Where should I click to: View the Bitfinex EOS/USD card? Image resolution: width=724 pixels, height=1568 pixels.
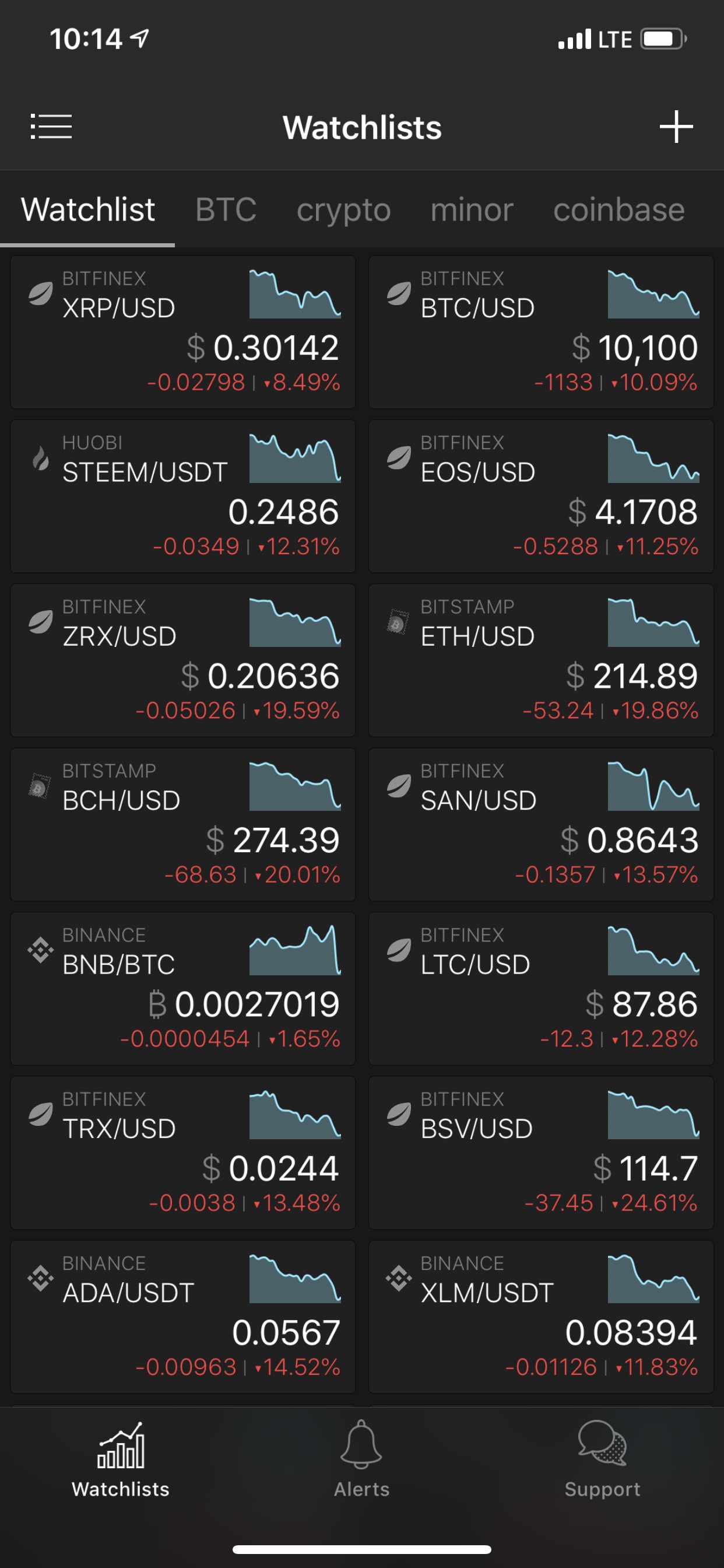tap(541, 496)
